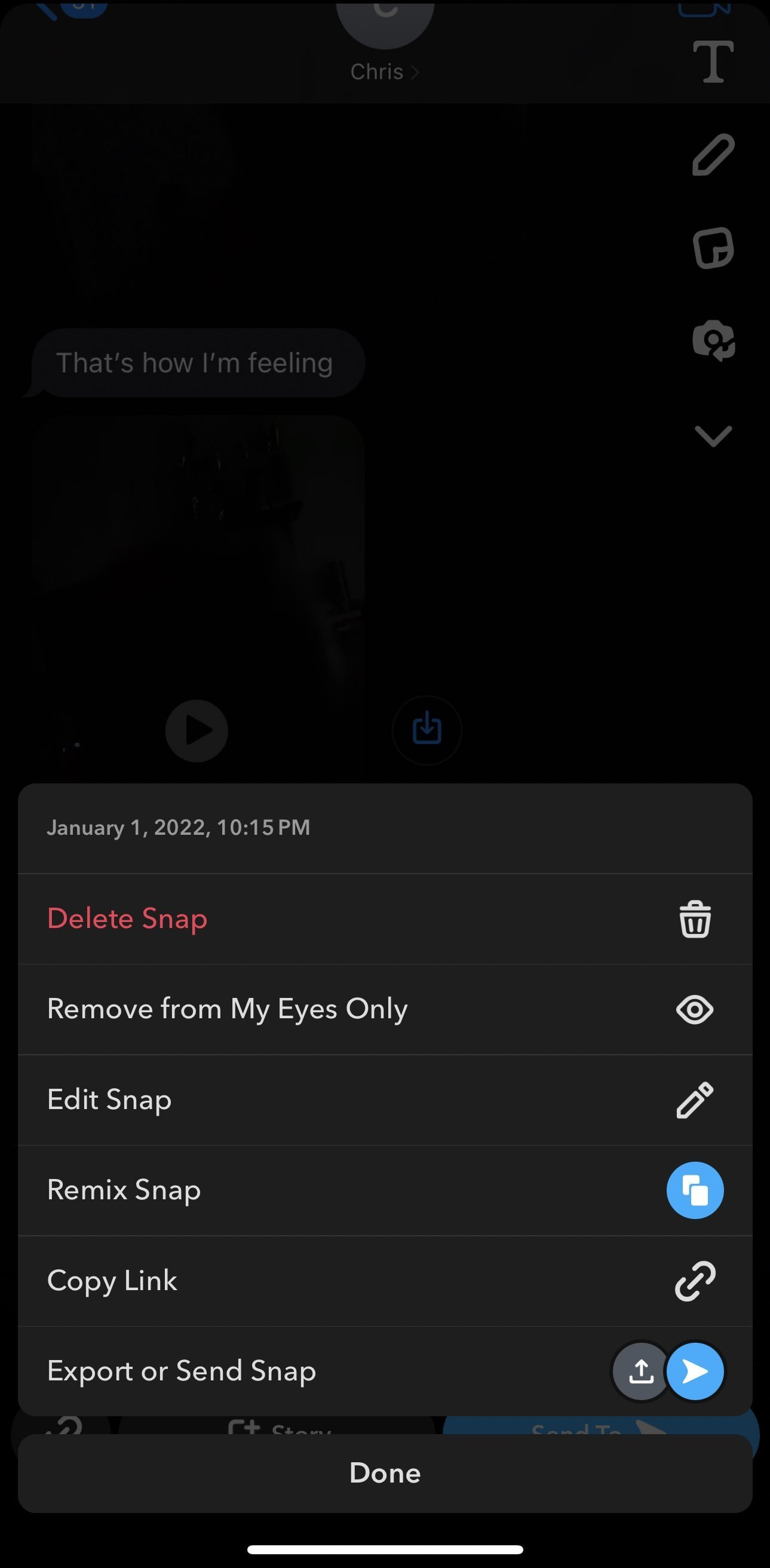Choose Delete Snap option
Viewport: 770px width, 1568px height.
point(385,918)
